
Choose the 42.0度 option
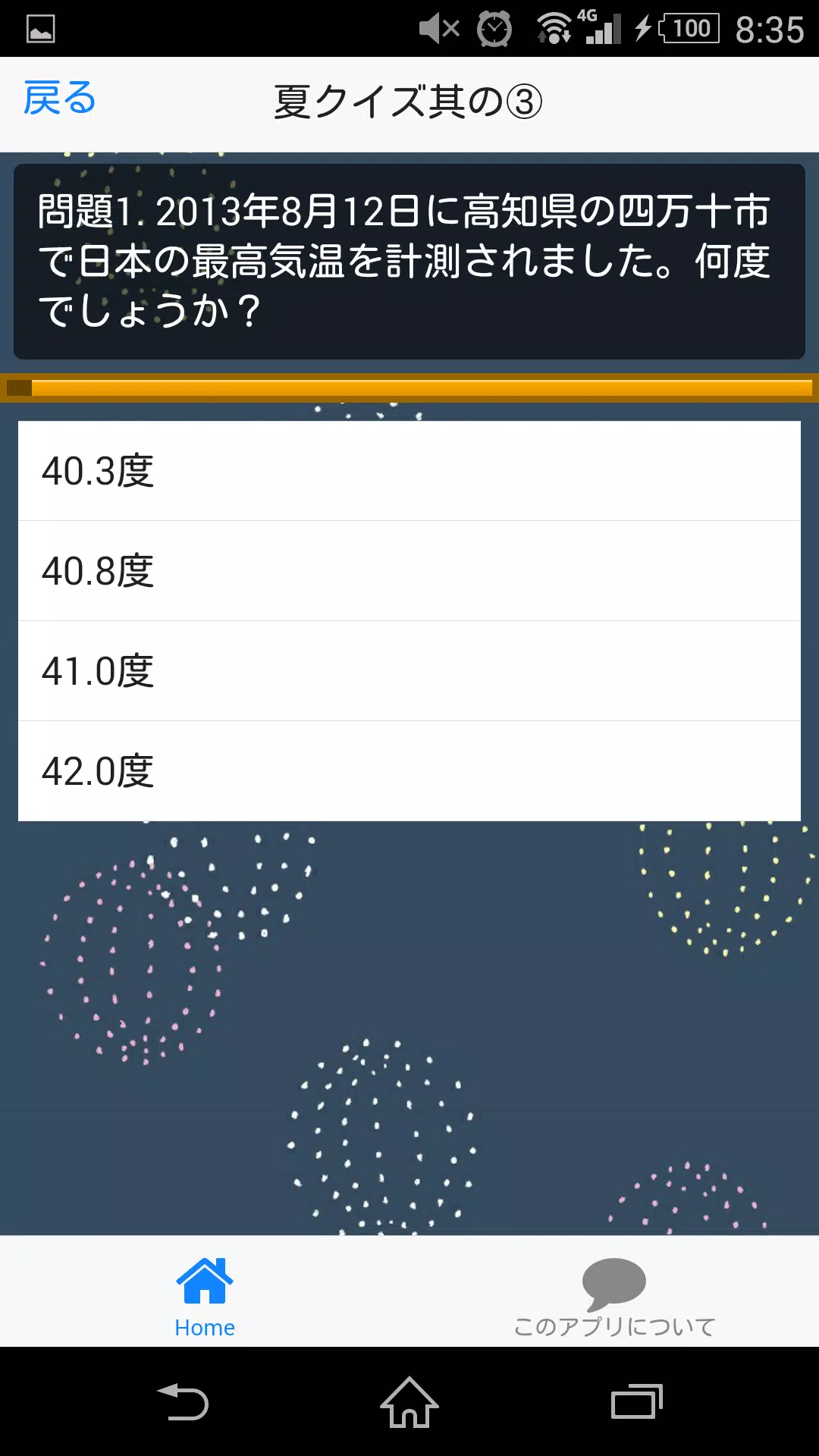pyautogui.click(x=409, y=771)
